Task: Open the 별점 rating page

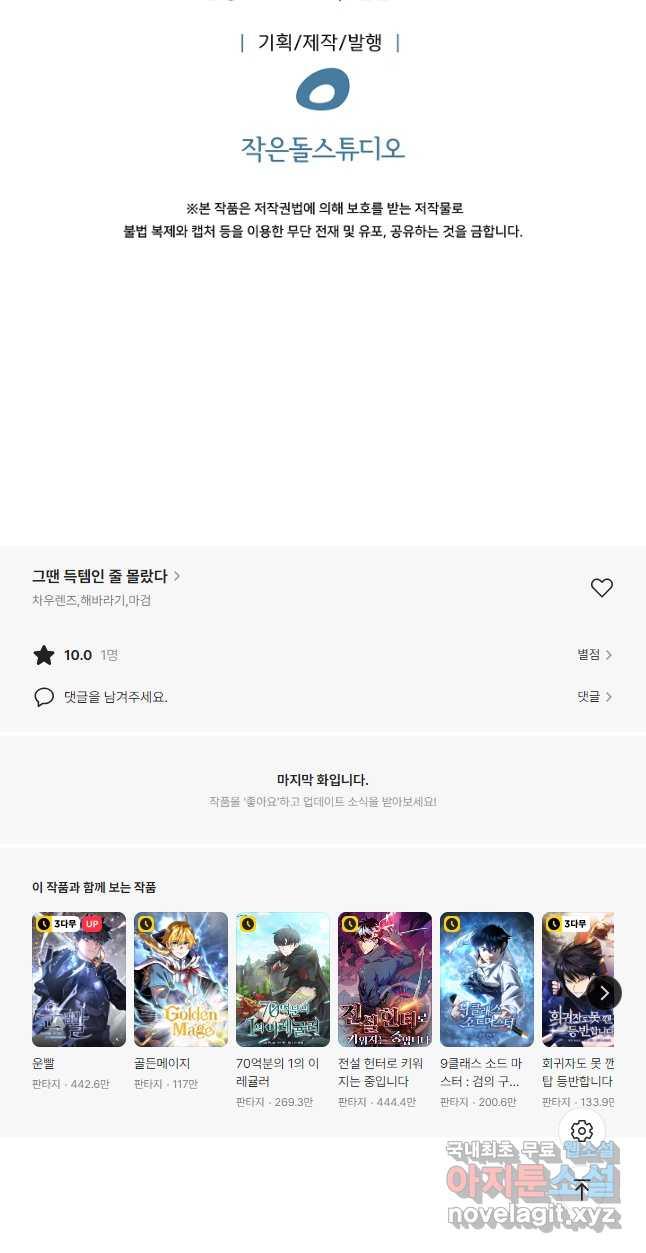Action: click(594, 655)
